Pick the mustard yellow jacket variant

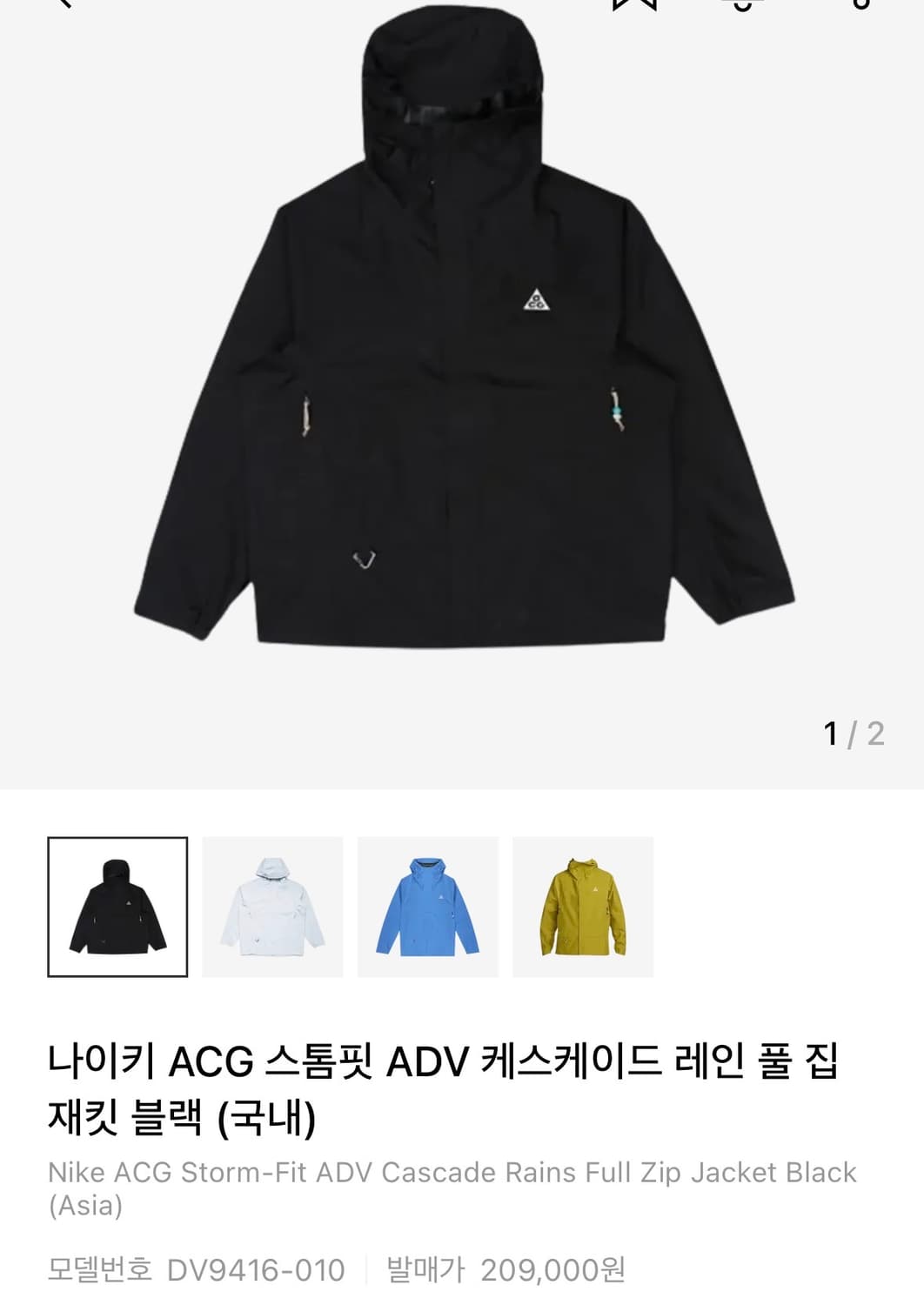(585, 905)
